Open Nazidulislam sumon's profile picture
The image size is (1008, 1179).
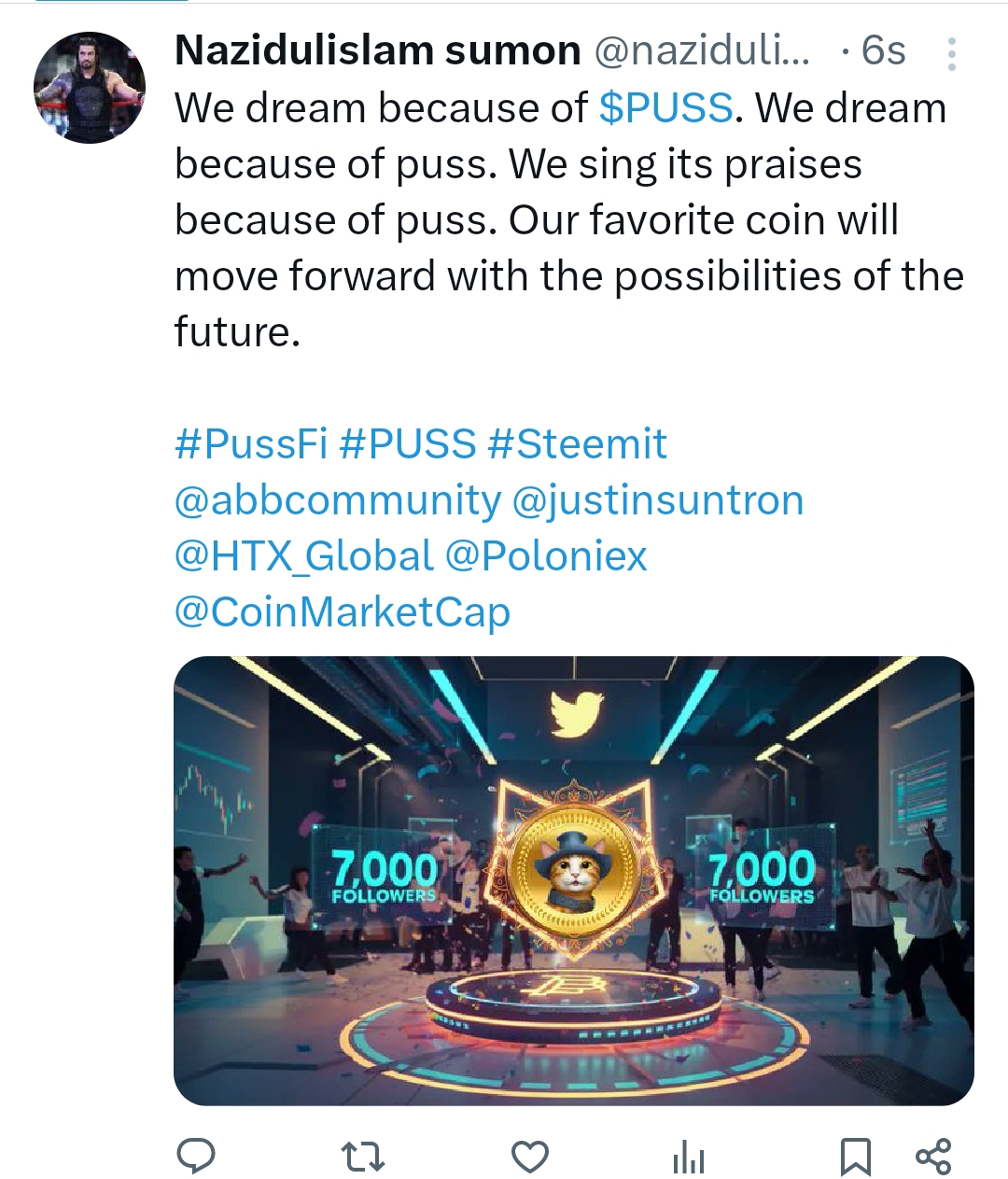tap(90, 87)
